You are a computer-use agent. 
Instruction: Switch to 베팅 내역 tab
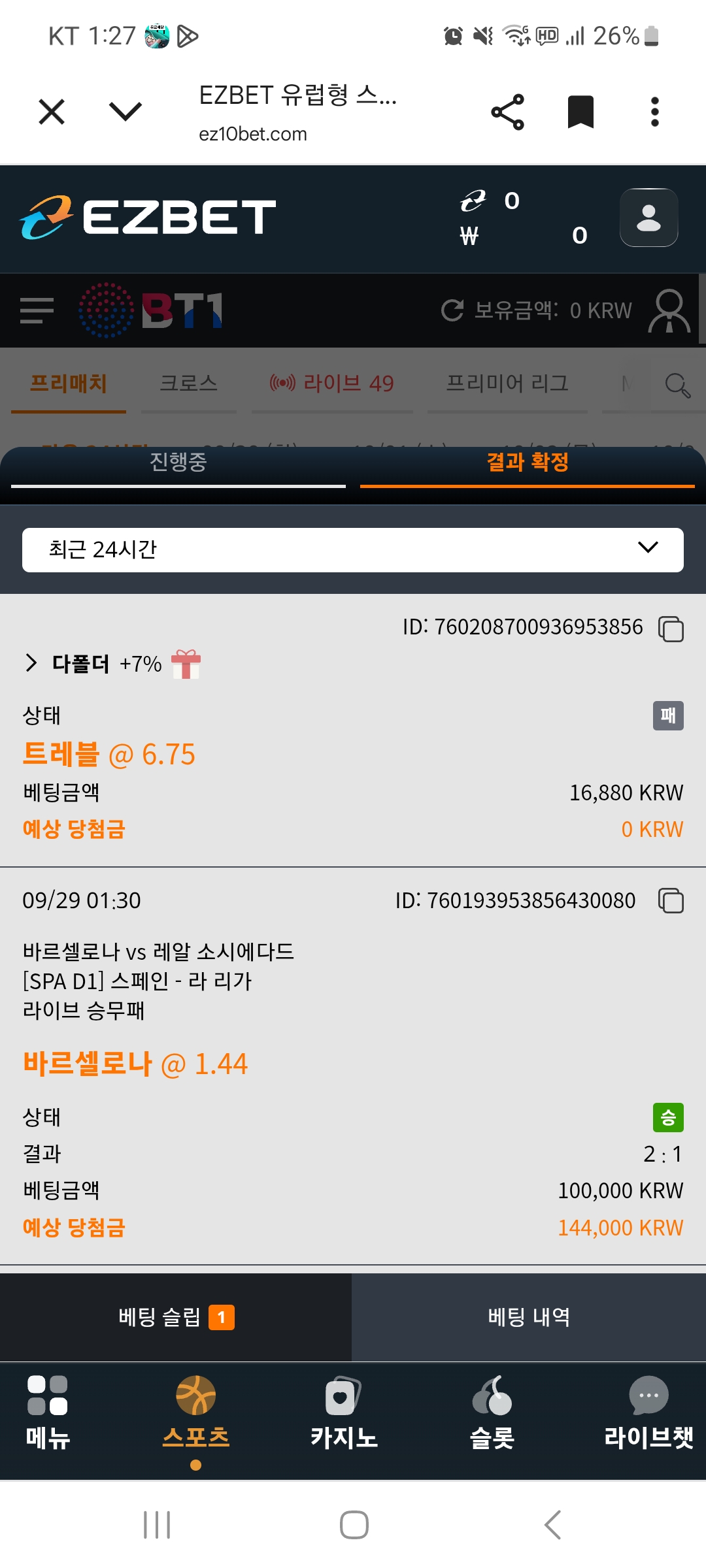[x=528, y=1317]
